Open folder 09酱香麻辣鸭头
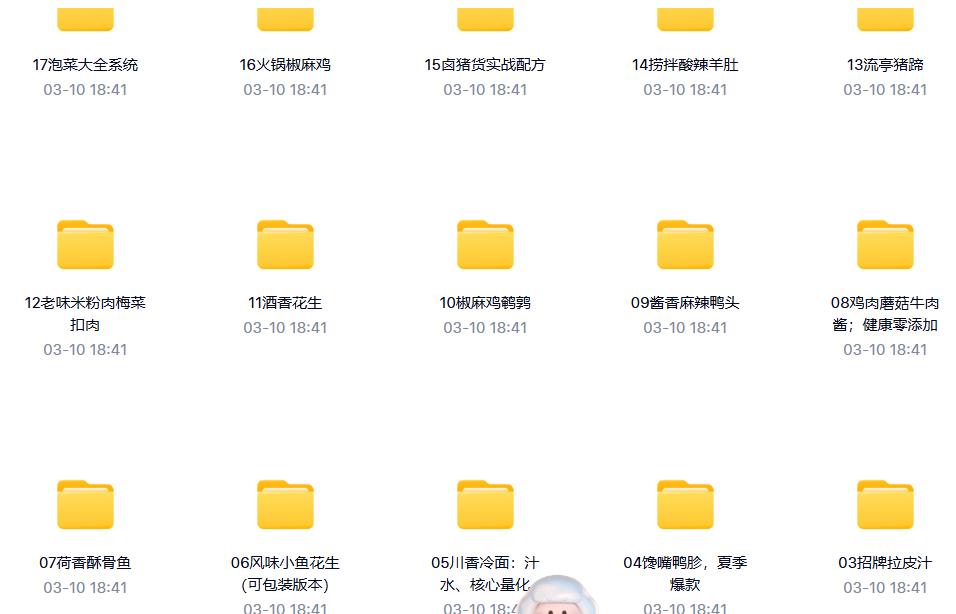The width and height of the screenshot is (956, 614). click(685, 245)
